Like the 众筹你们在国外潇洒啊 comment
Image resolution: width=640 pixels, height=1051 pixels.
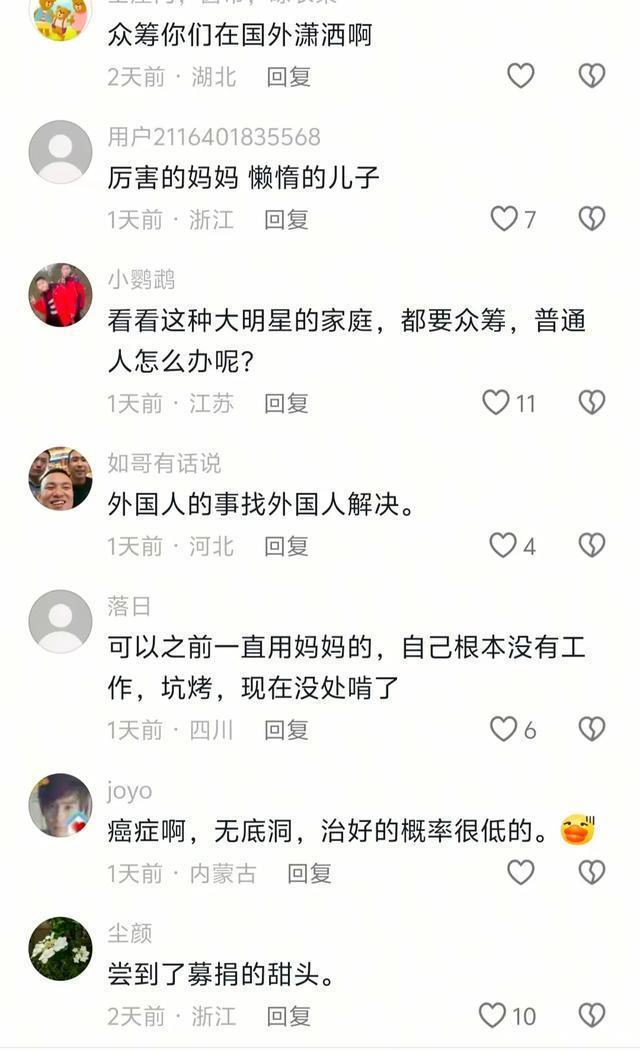coord(521,76)
